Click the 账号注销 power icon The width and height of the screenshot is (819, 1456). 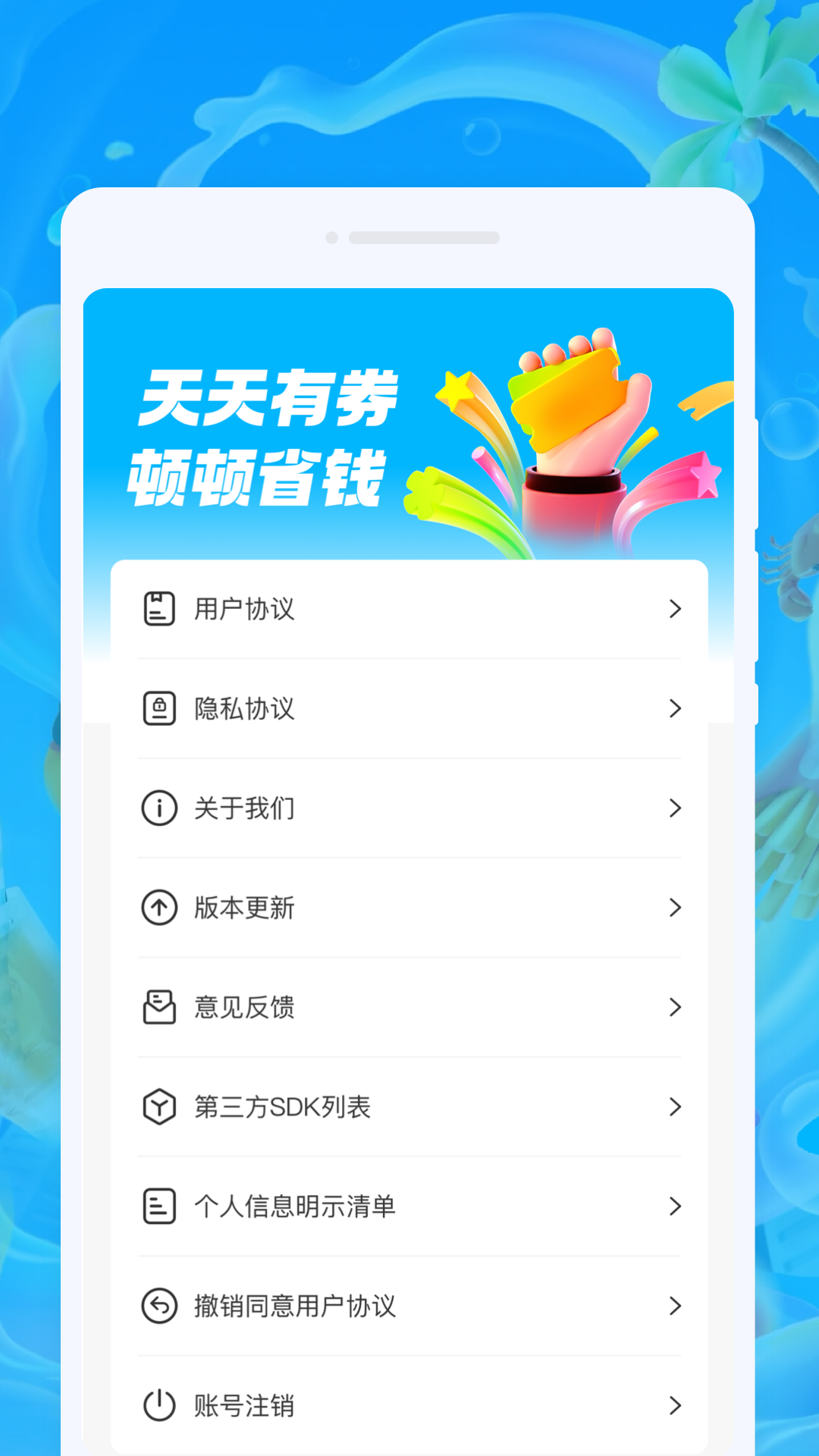(158, 1405)
